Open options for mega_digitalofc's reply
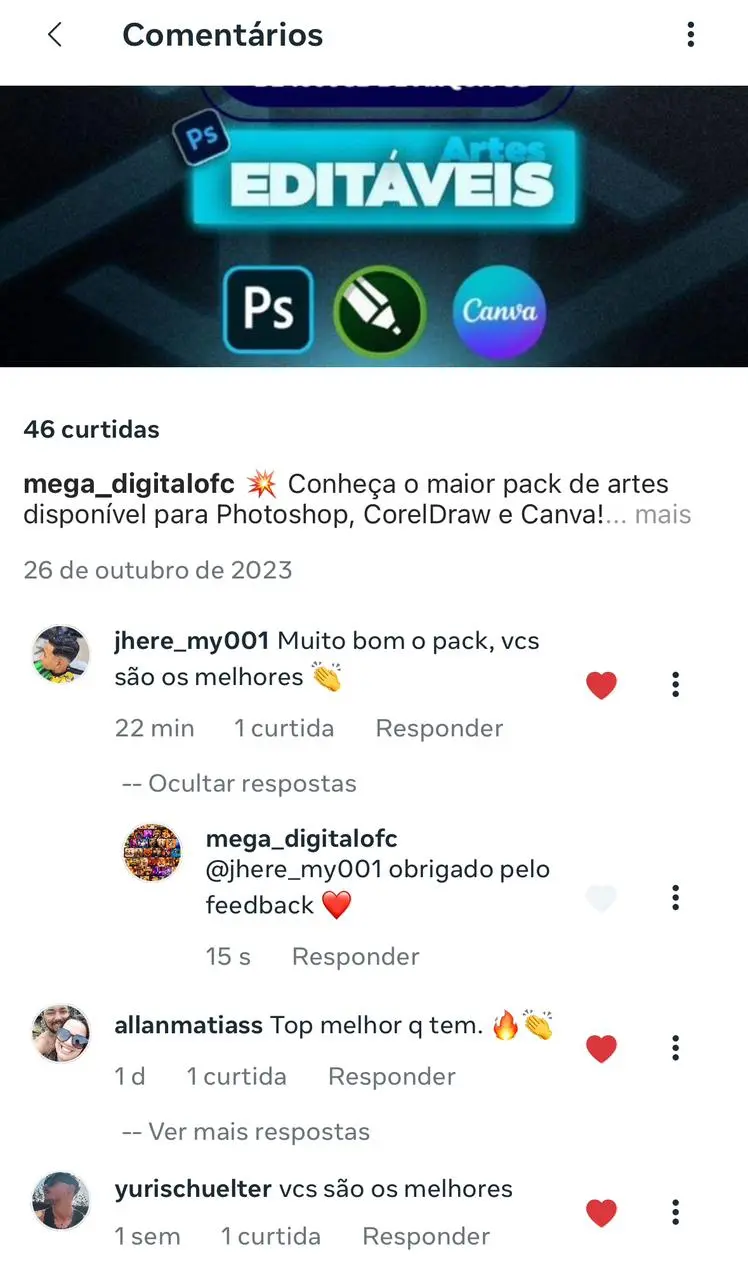 click(675, 897)
